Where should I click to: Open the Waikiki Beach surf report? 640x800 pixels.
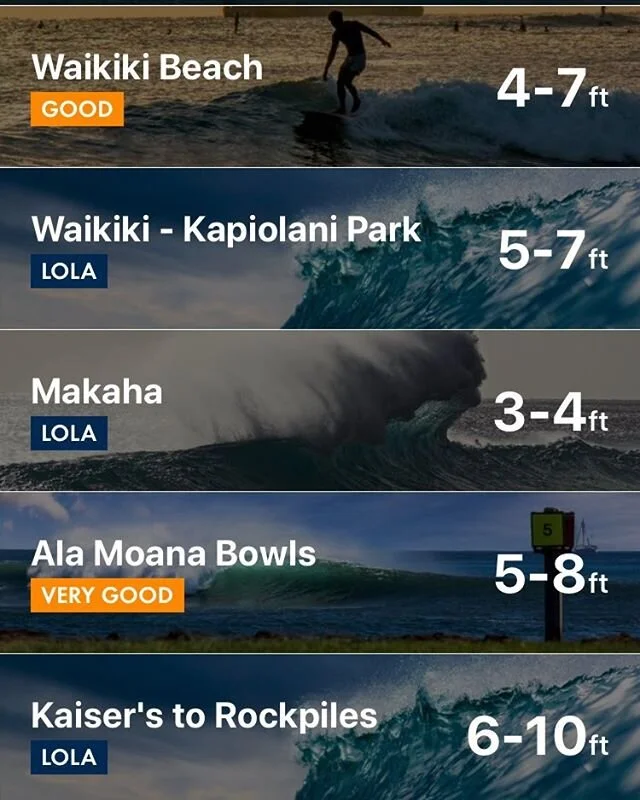[320, 87]
